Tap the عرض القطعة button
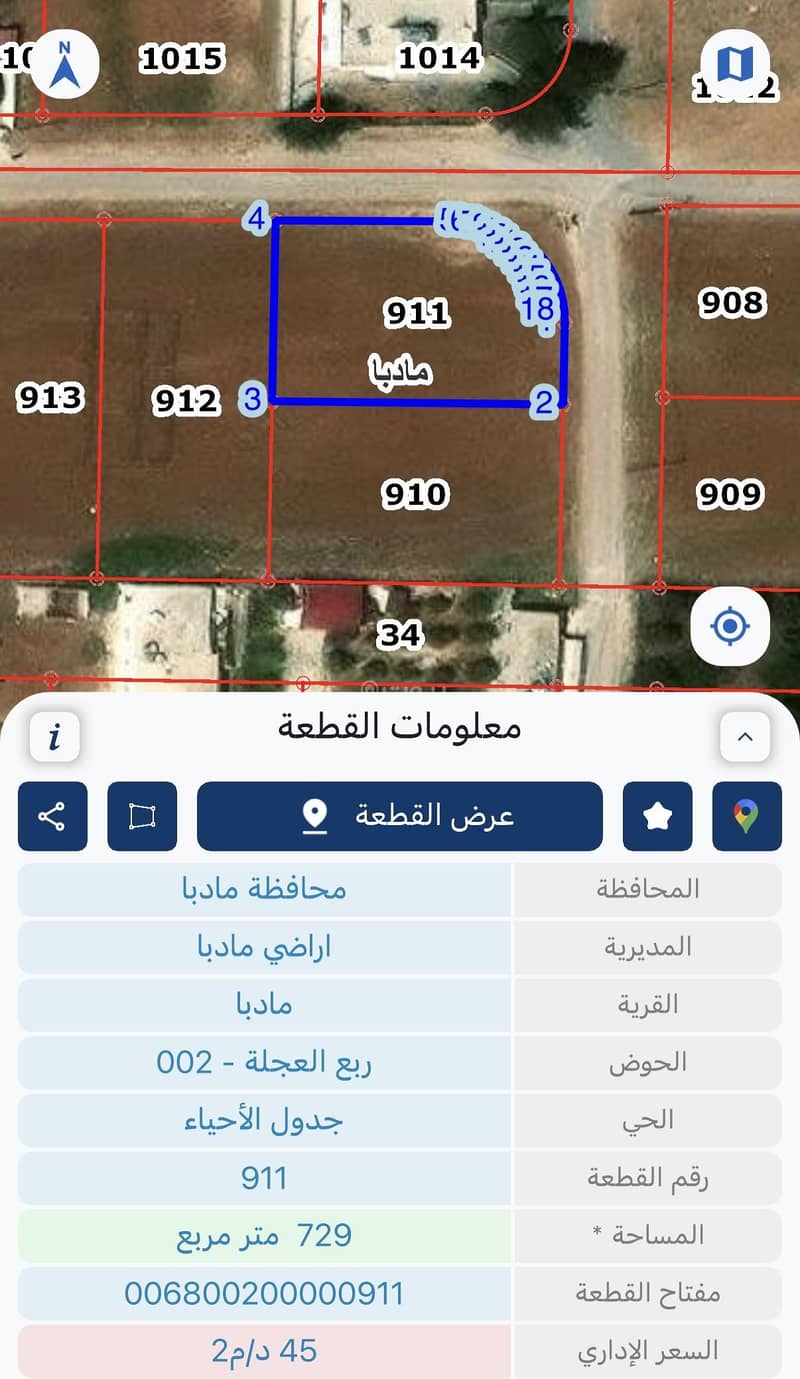Screen dimensions: 800x1379 point(400,816)
